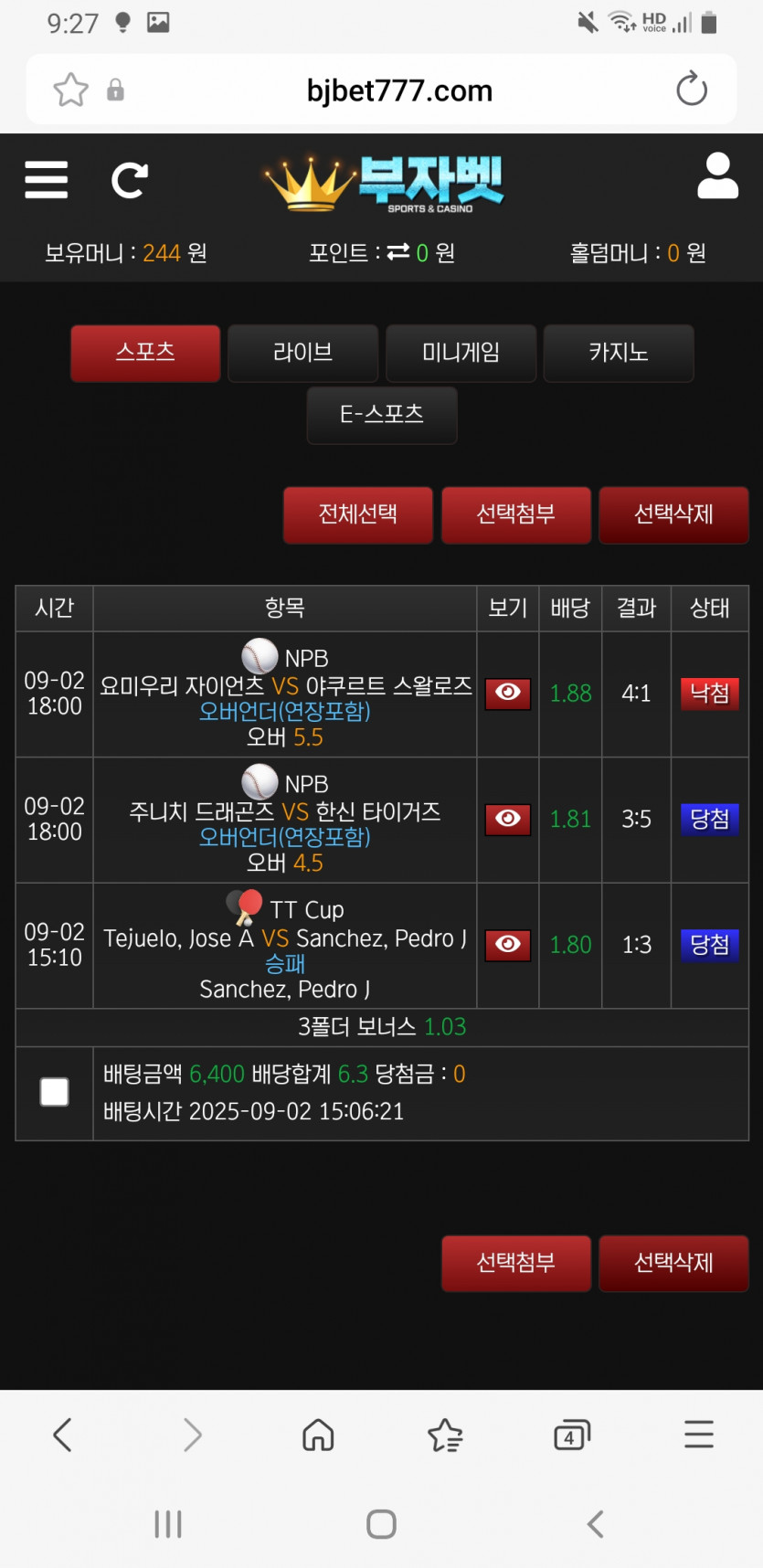Open the user profile icon
The width and height of the screenshot is (763, 1568).
click(x=717, y=175)
